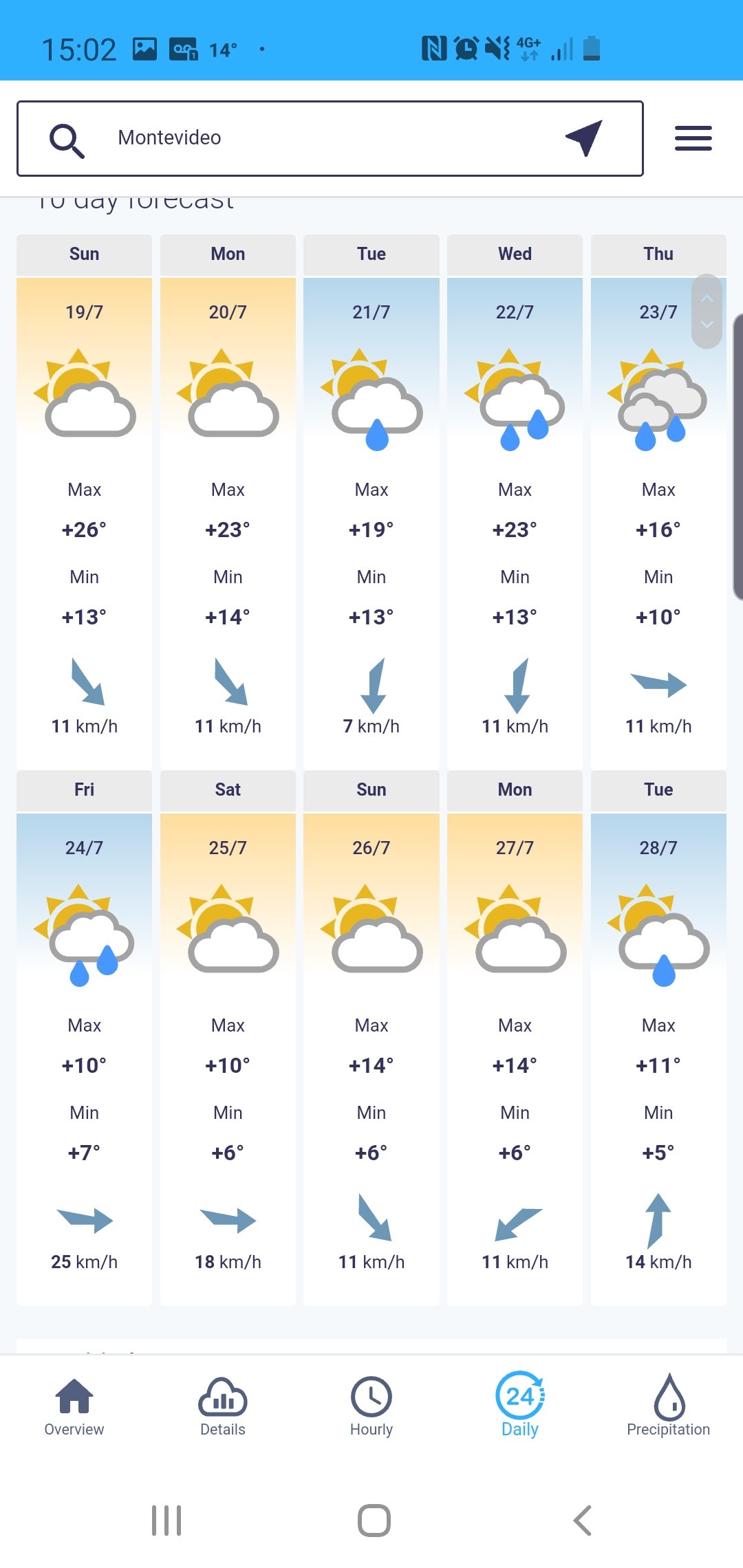Switch to the Details tab
Screen dimensions: 743x1568
223,1407
